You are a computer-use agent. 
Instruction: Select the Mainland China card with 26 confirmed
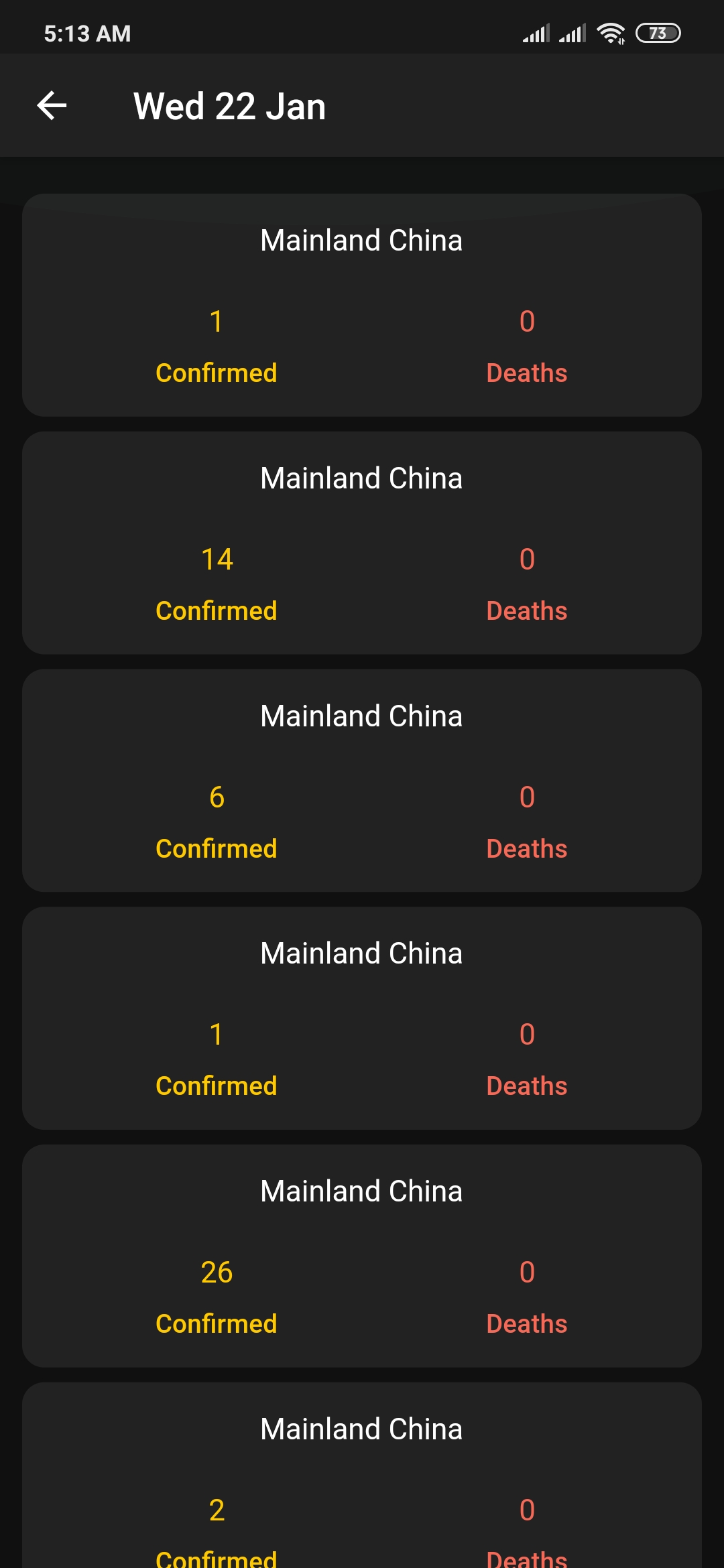point(362,1256)
